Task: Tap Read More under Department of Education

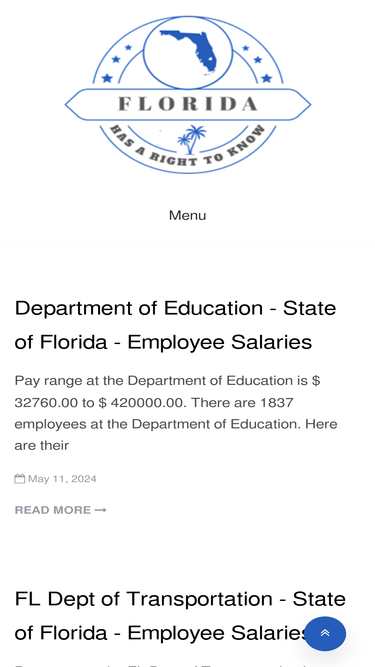Action: [60, 510]
